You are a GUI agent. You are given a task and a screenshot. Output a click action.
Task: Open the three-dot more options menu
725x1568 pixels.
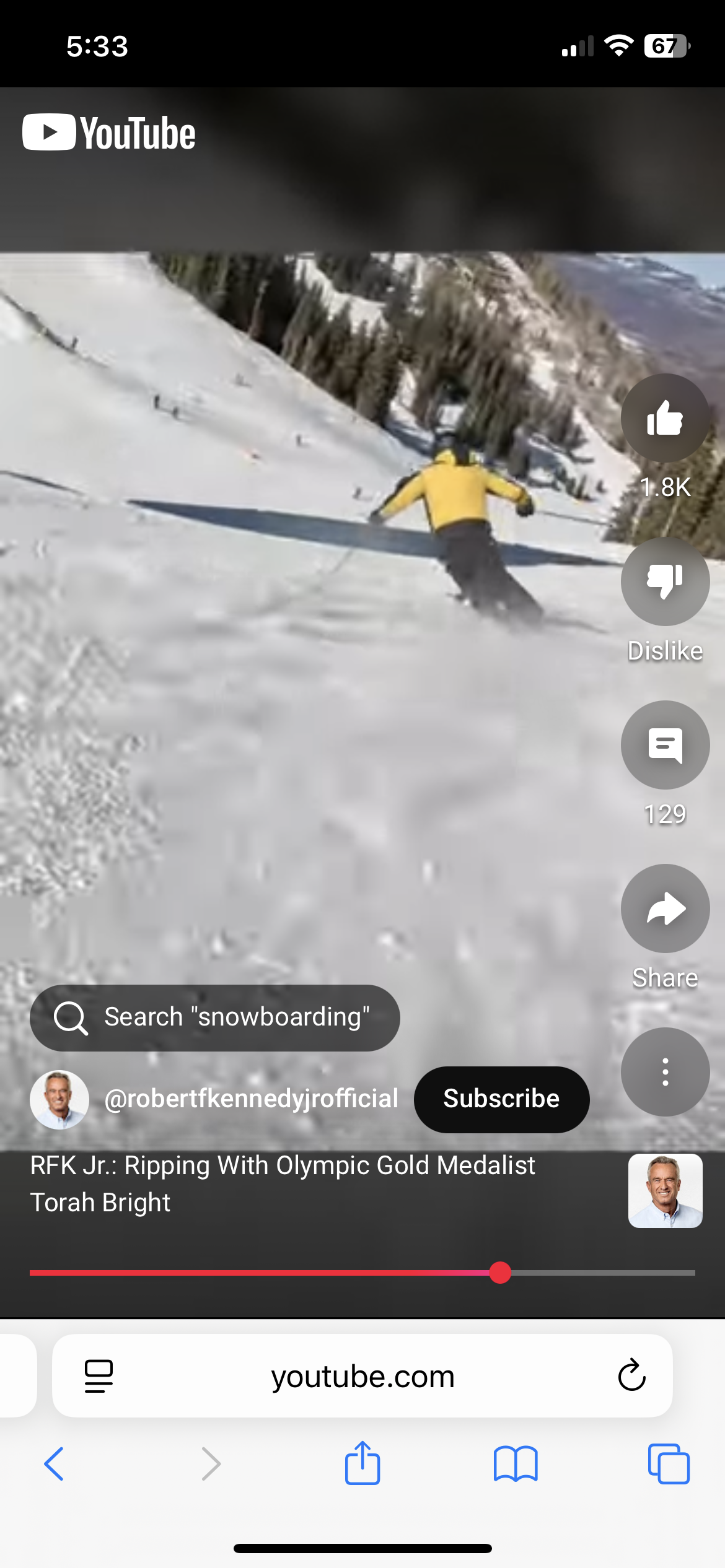tap(665, 1072)
